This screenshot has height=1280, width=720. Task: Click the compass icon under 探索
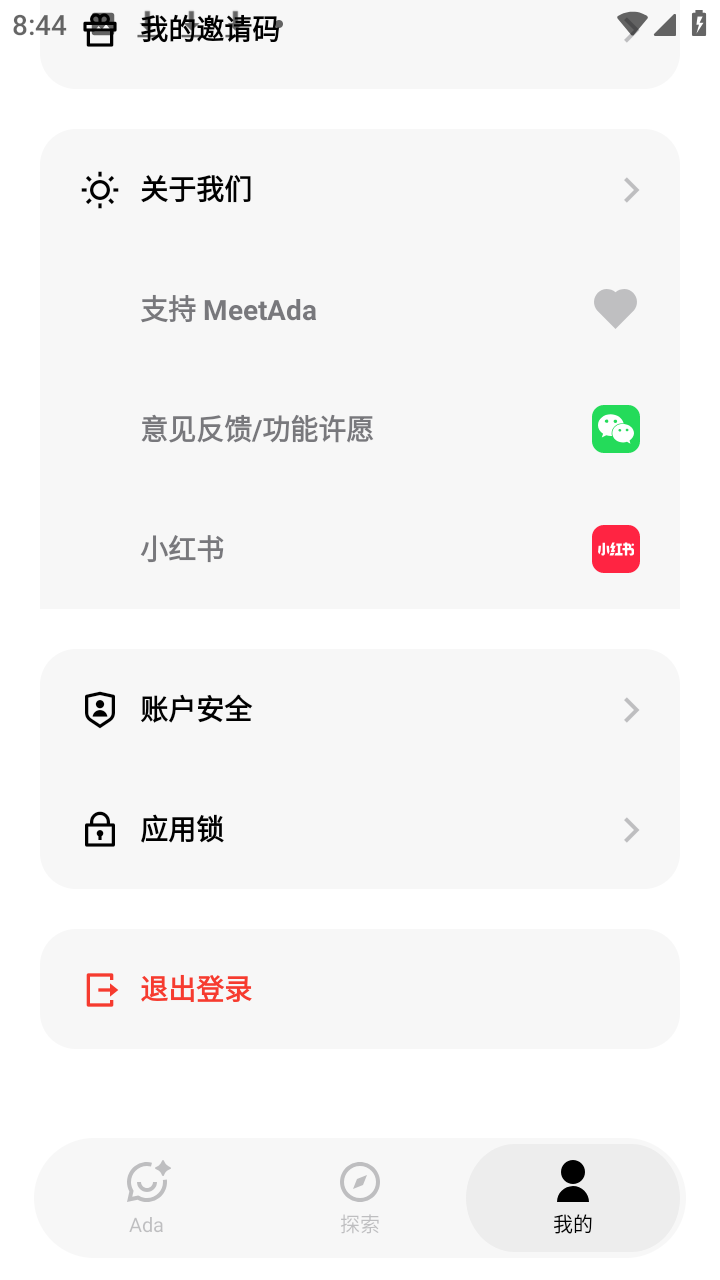click(x=359, y=1182)
